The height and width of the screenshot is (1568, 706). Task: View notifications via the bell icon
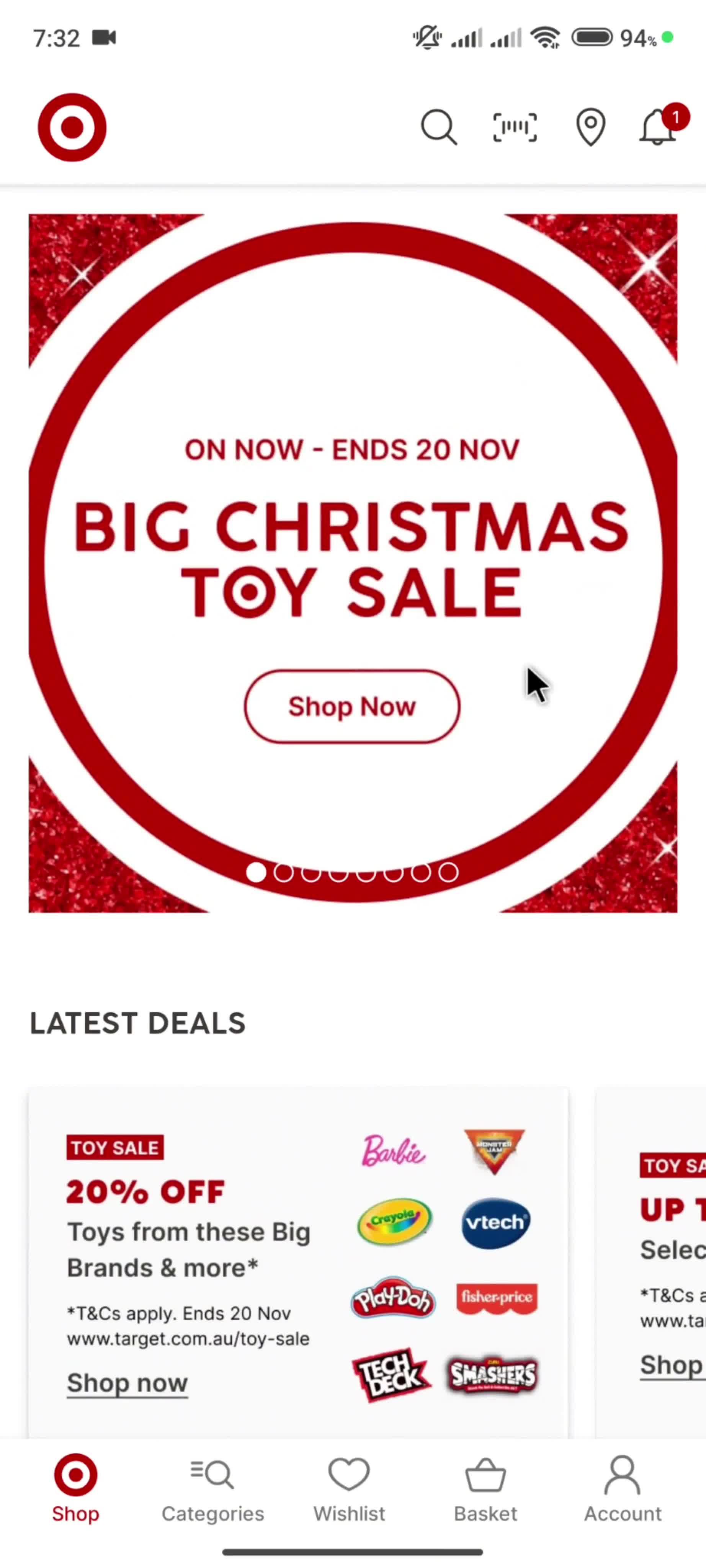tap(657, 129)
